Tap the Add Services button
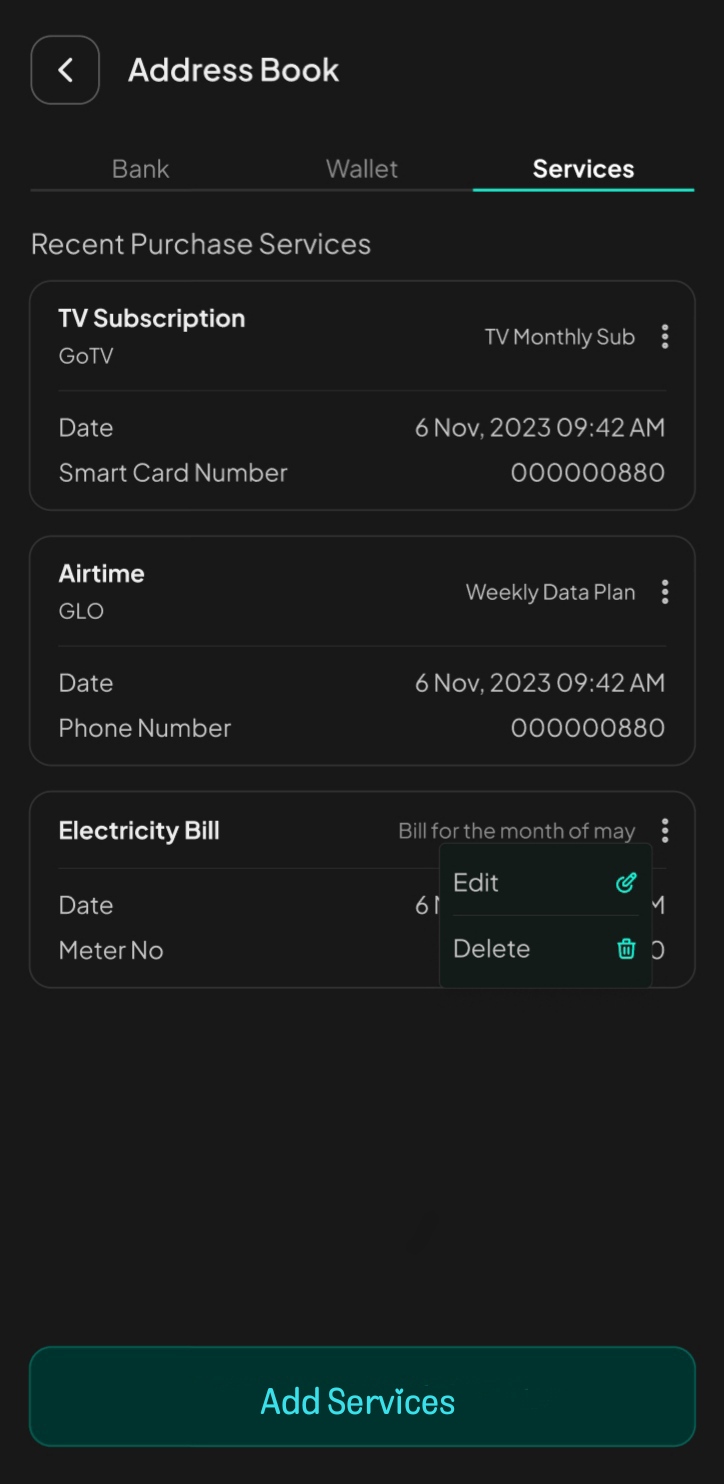Screen dimensions: 724x1484 pos(362,1396)
